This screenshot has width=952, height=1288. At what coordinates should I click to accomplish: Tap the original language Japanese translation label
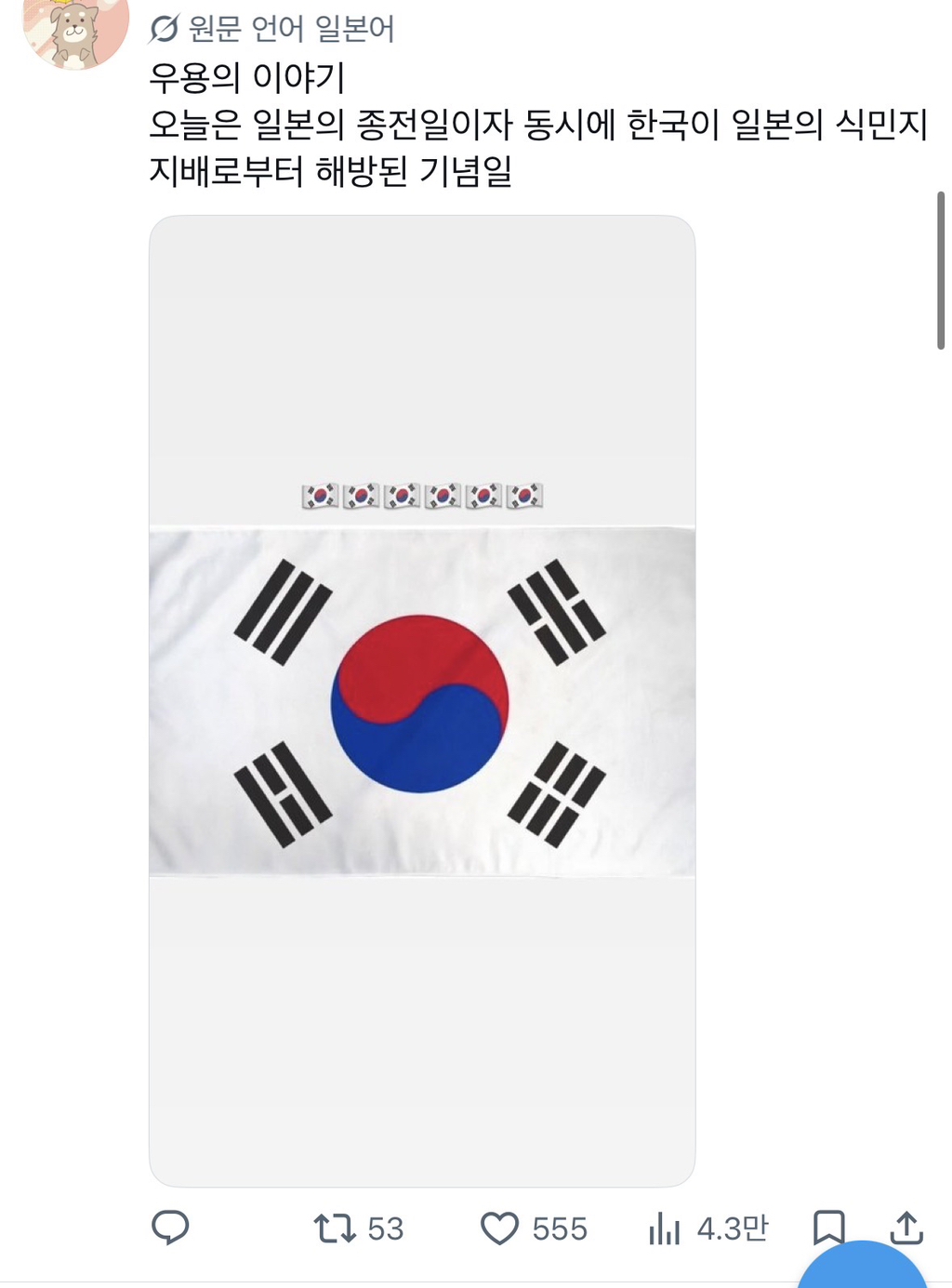click(x=271, y=30)
